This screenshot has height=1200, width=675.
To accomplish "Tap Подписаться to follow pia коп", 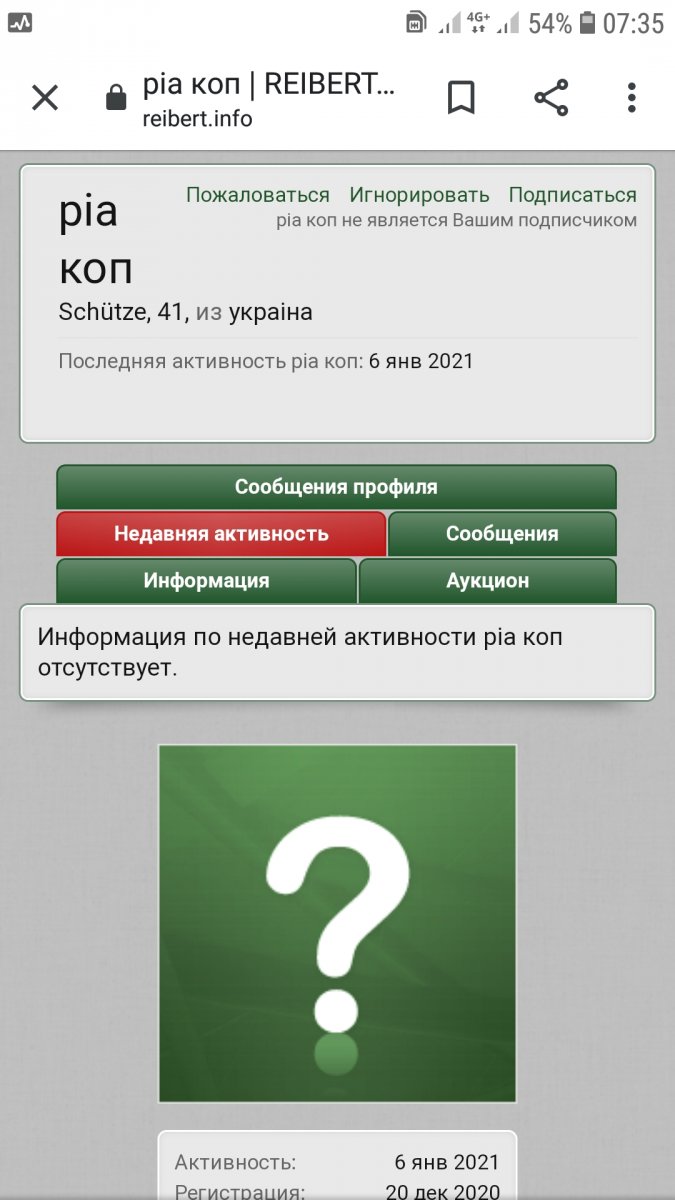I will (x=572, y=195).
